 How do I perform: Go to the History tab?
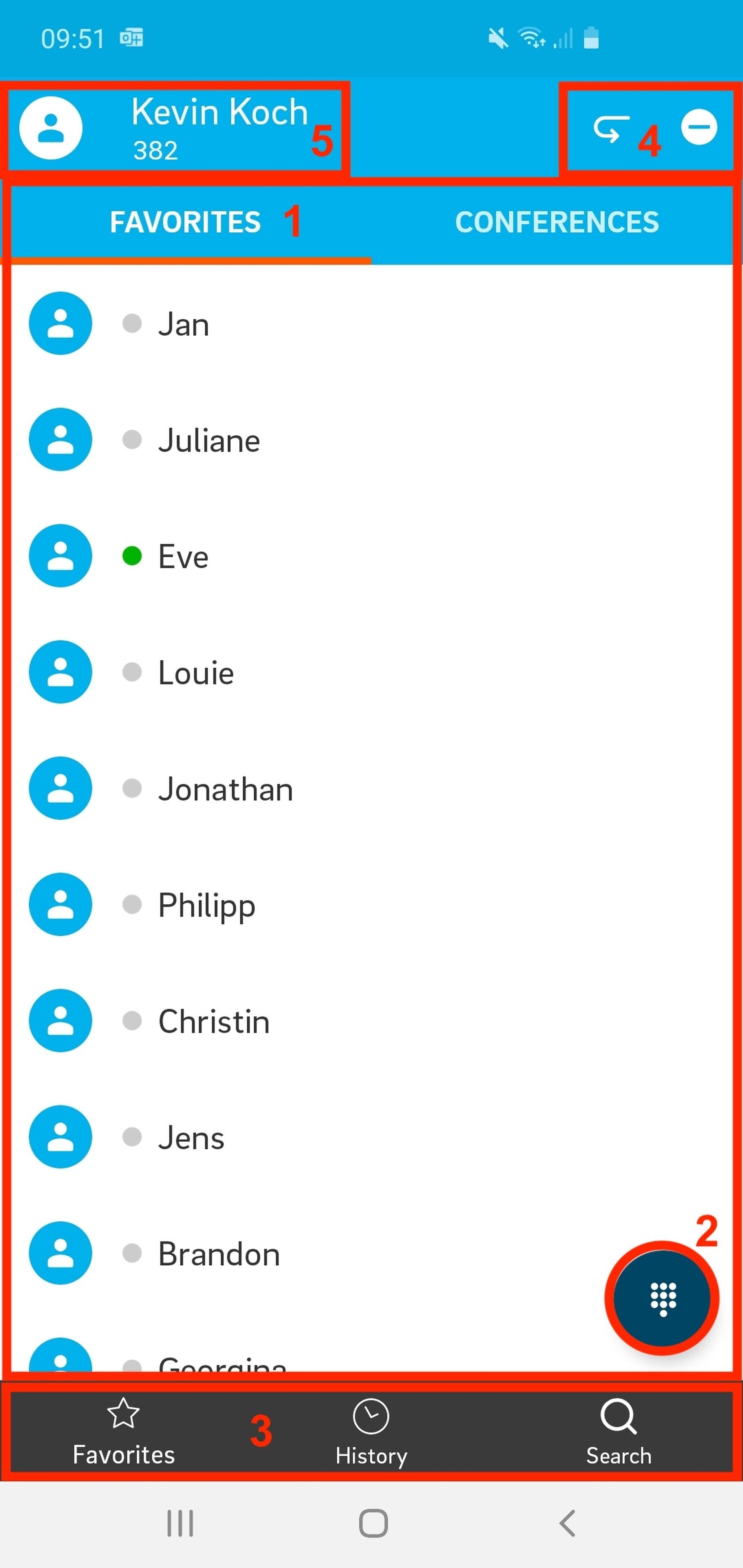click(371, 1432)
